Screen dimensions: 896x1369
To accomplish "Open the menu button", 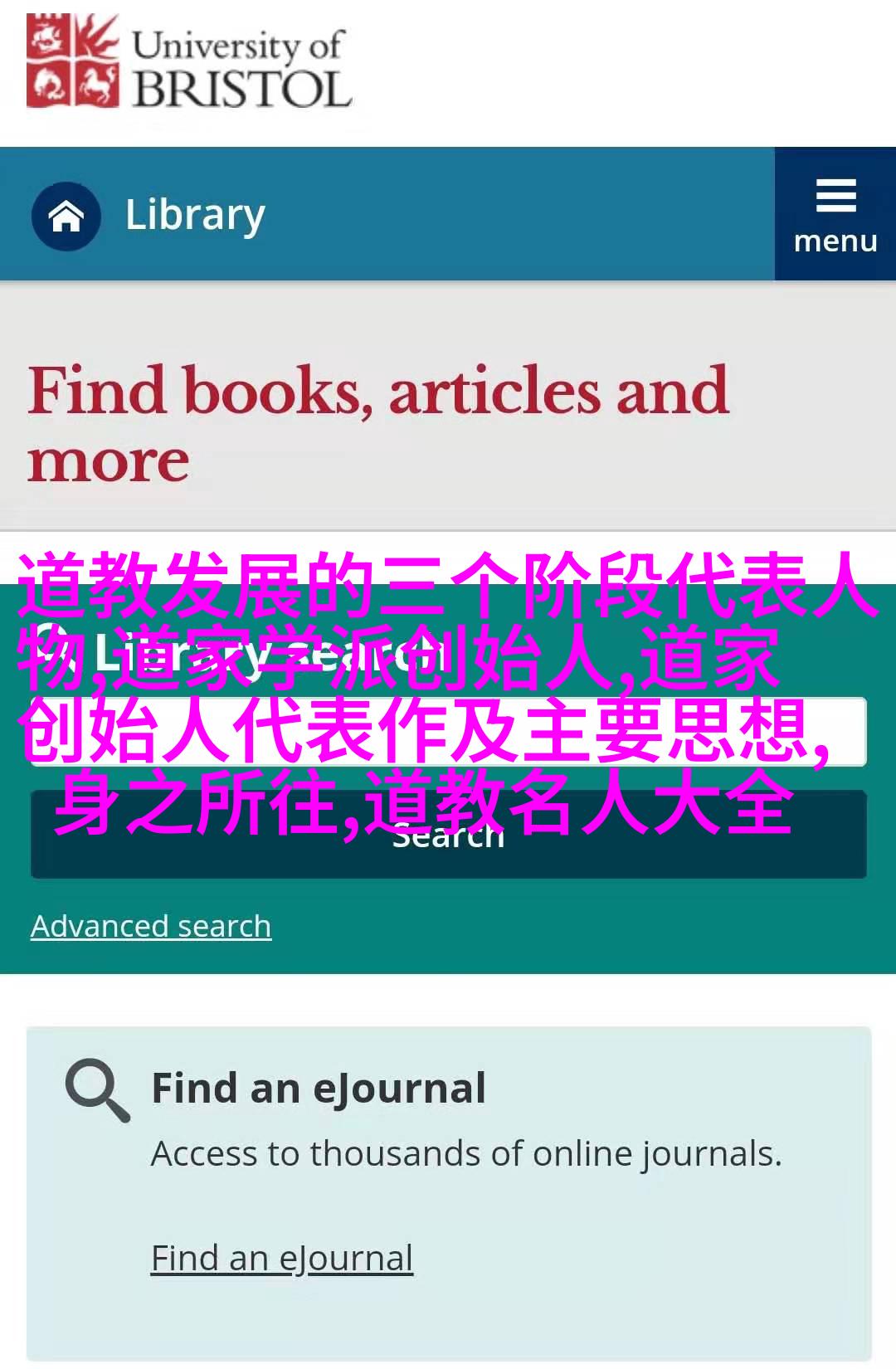I will tap(835, 215).
